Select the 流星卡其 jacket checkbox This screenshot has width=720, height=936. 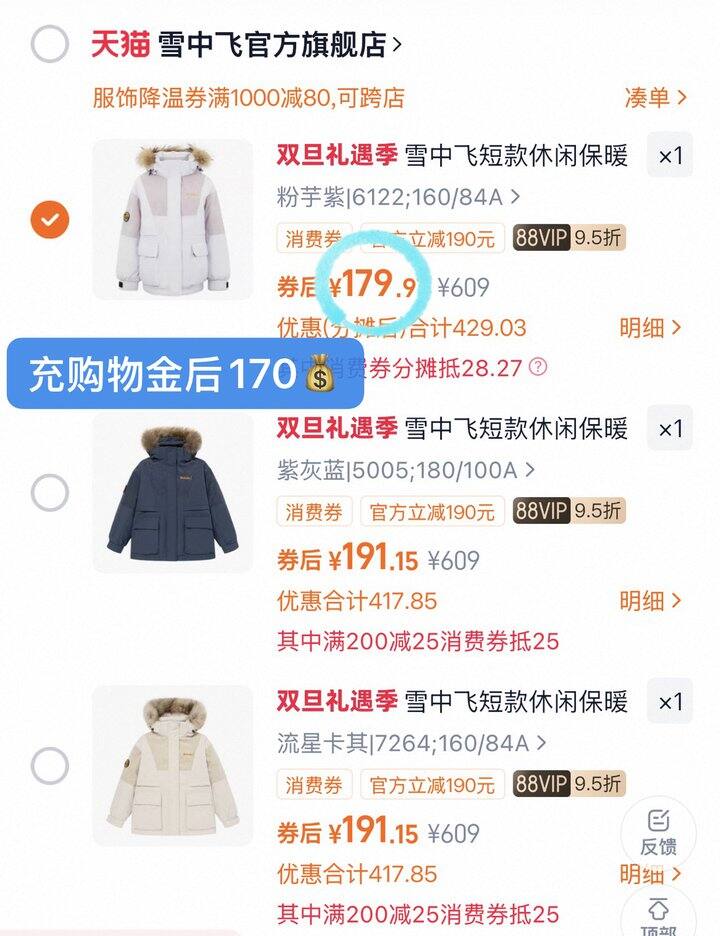50,766
